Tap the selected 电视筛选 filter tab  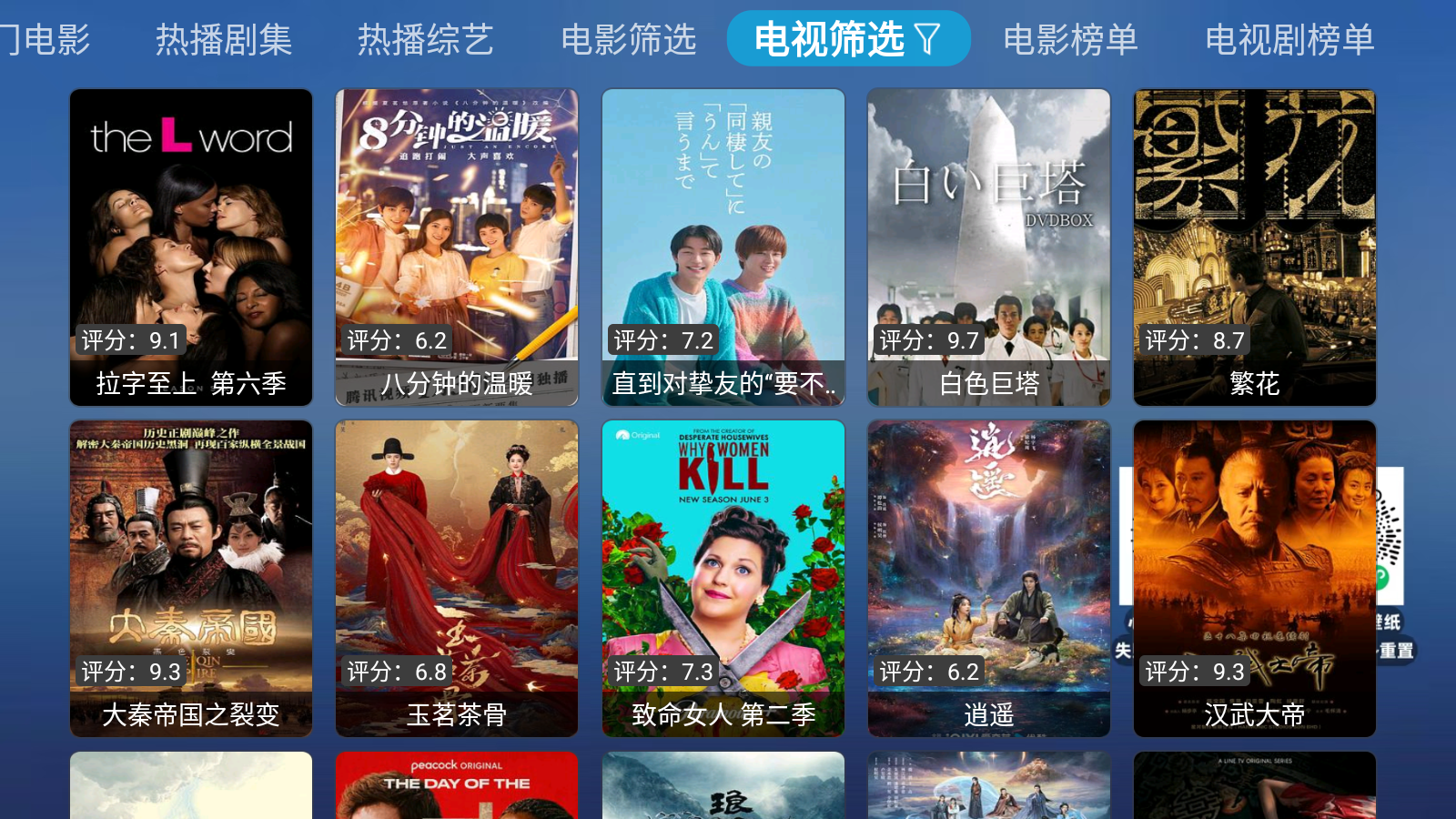[x=847, y=39]
